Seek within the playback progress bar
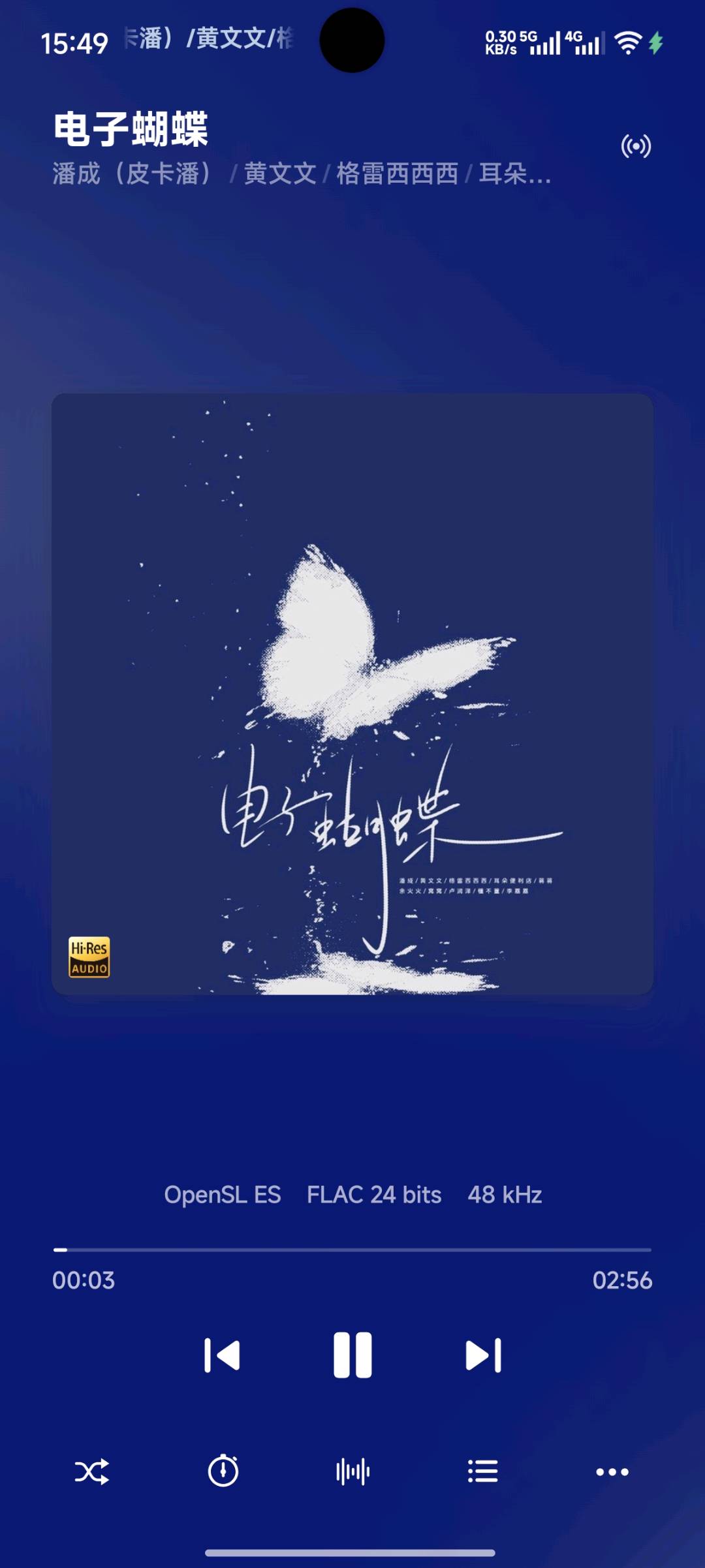 coord(352,1250)
